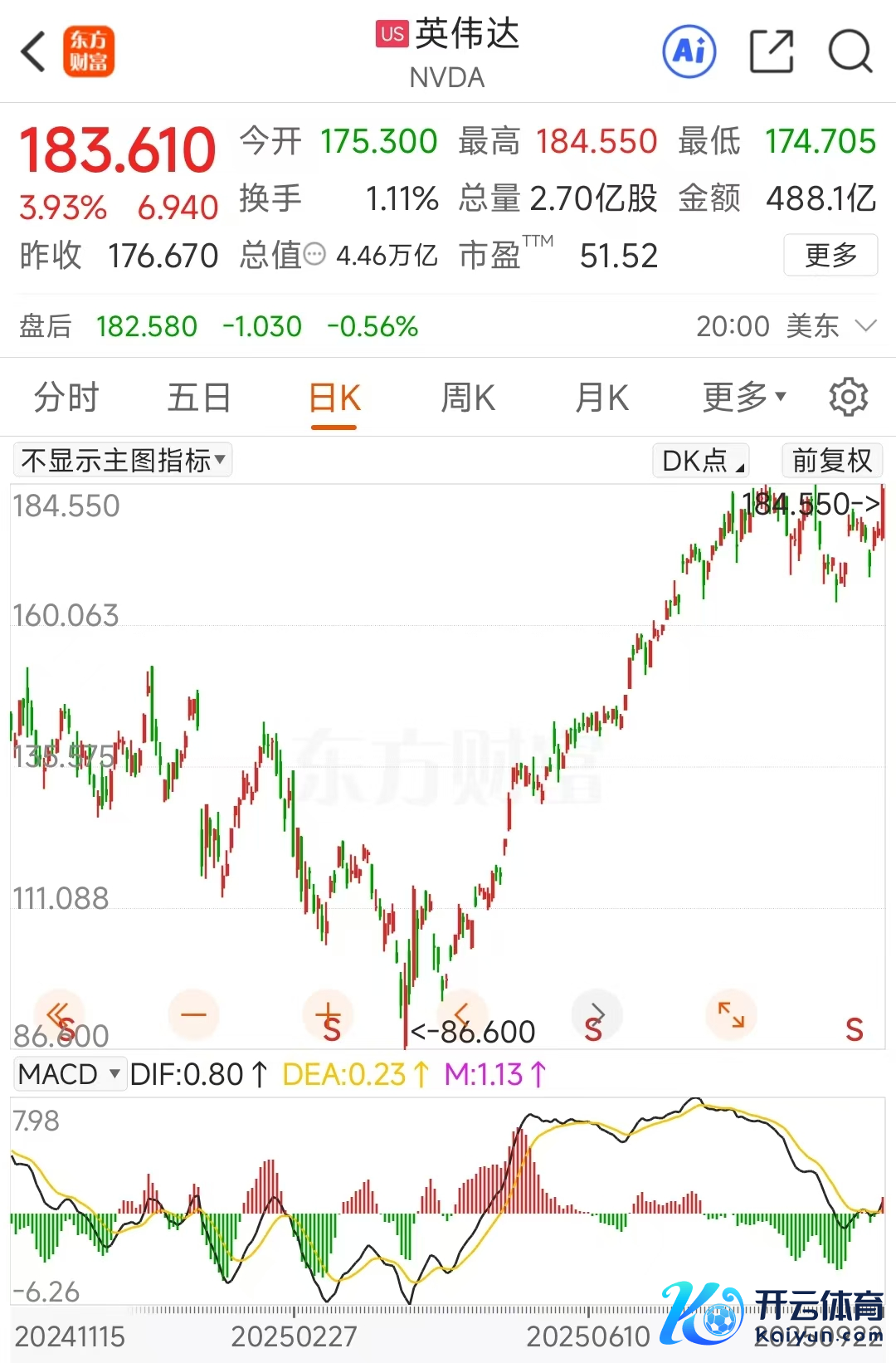Expand the chart to fullscreen
Viewport: 896px width, 1363px height.
[730, 1014]
